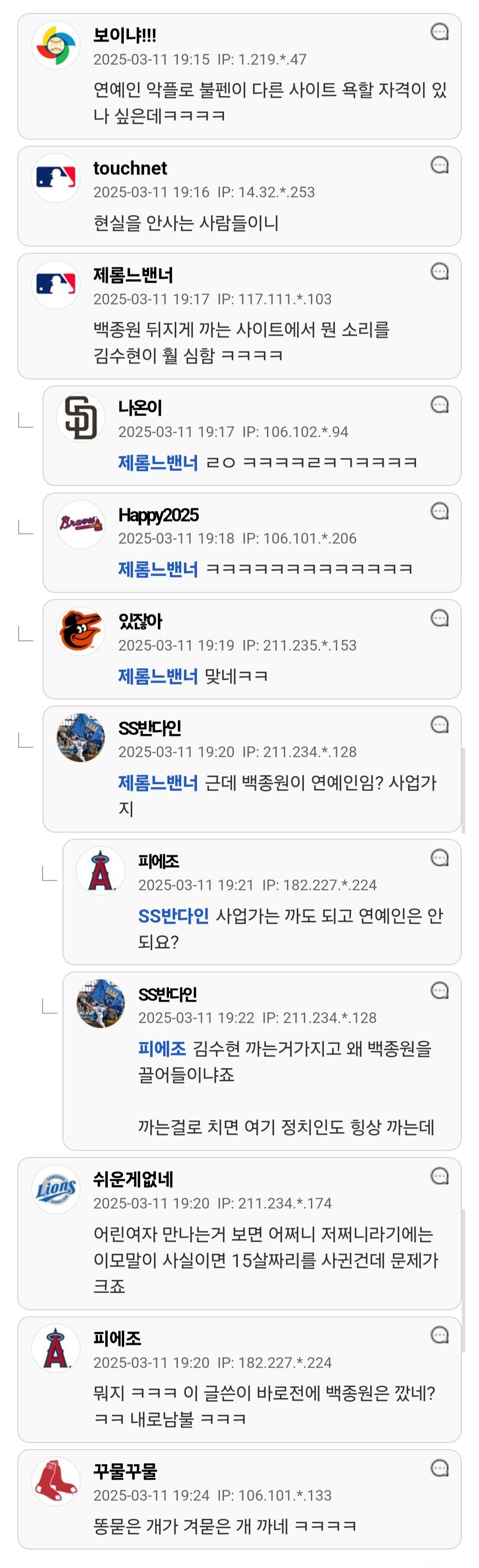Open 제롬느밴너 mention in 나온이's reply
Image resolution: width=479 pixels, height=1568 pixels.
click(x=158, y=463)
